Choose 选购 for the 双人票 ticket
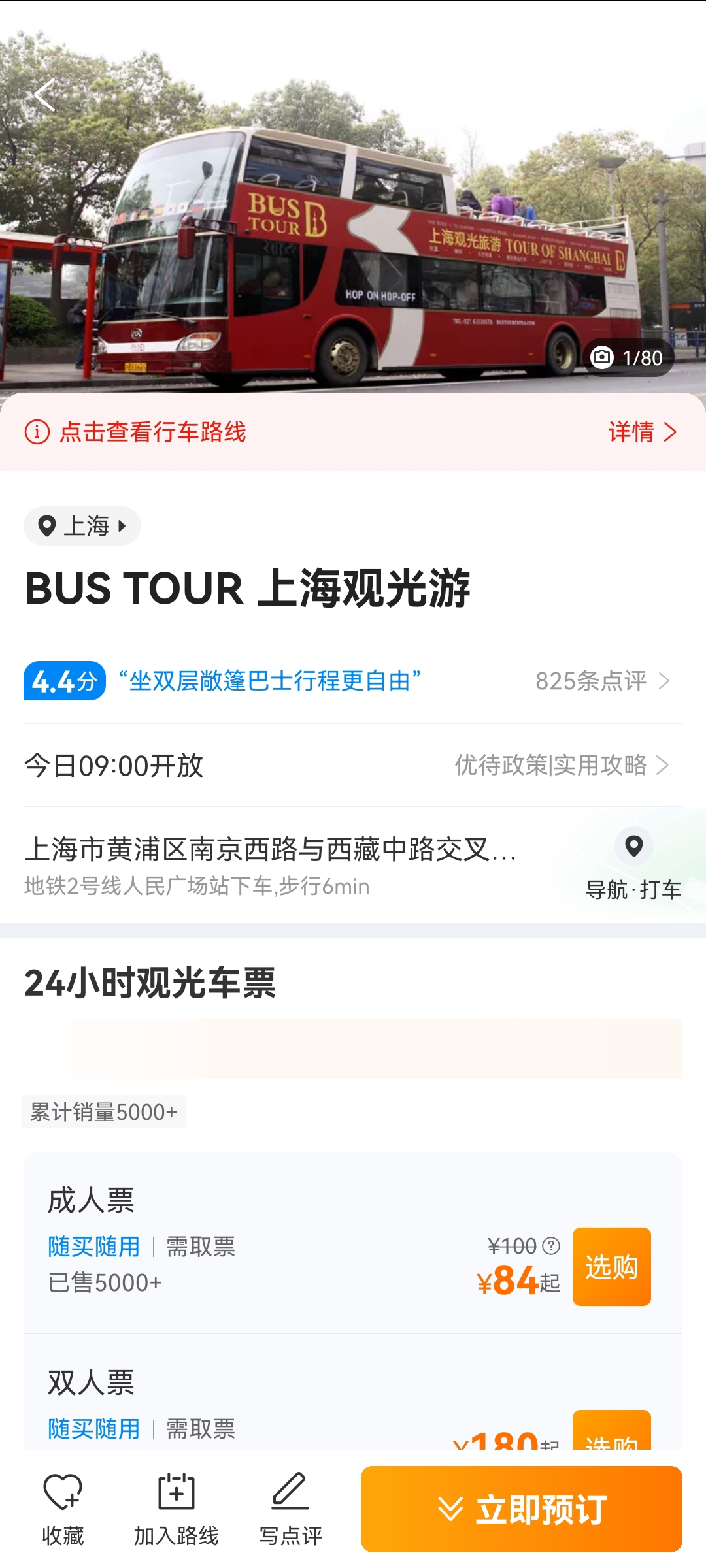Screen dimensions: 706x1568 [x=612, y=1430]
